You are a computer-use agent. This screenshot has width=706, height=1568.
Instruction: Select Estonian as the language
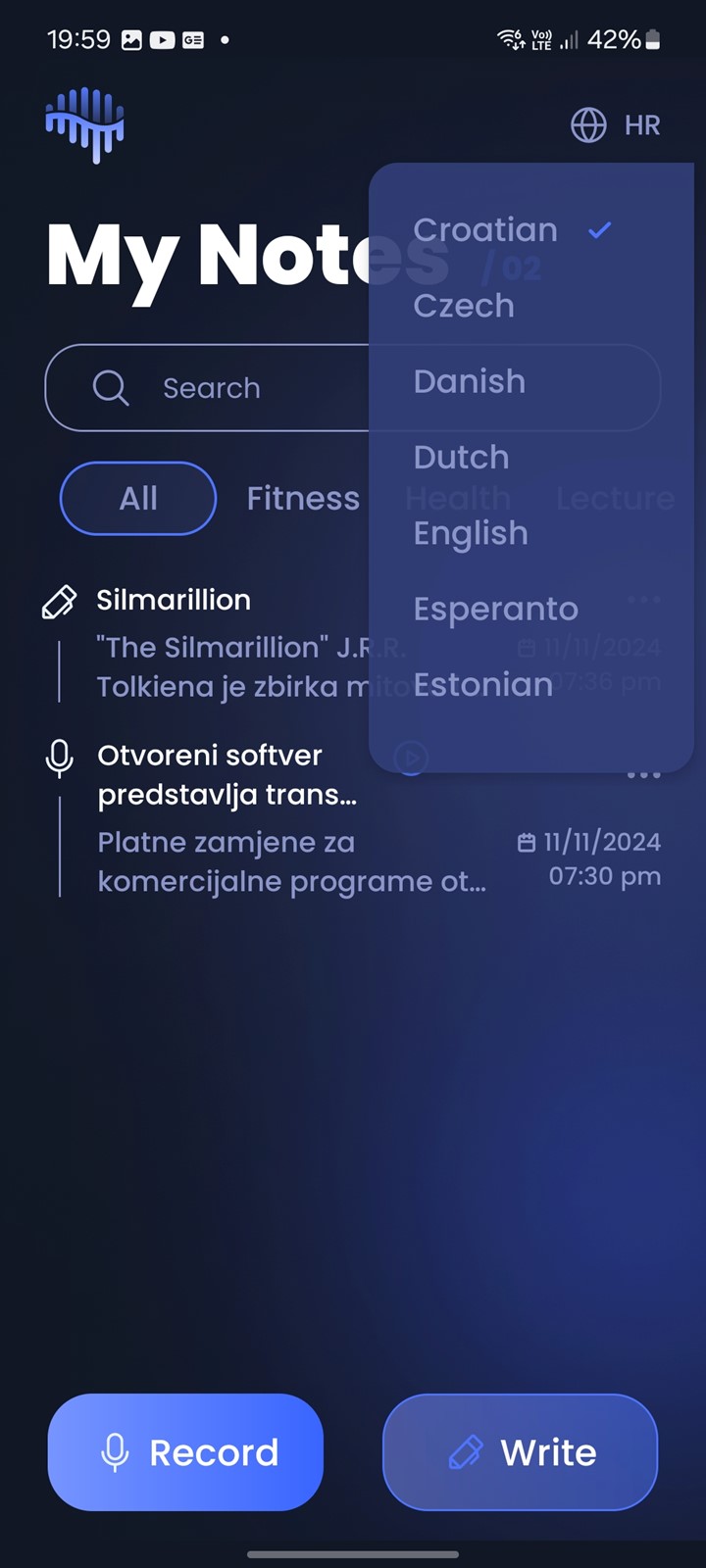(483, 684)
